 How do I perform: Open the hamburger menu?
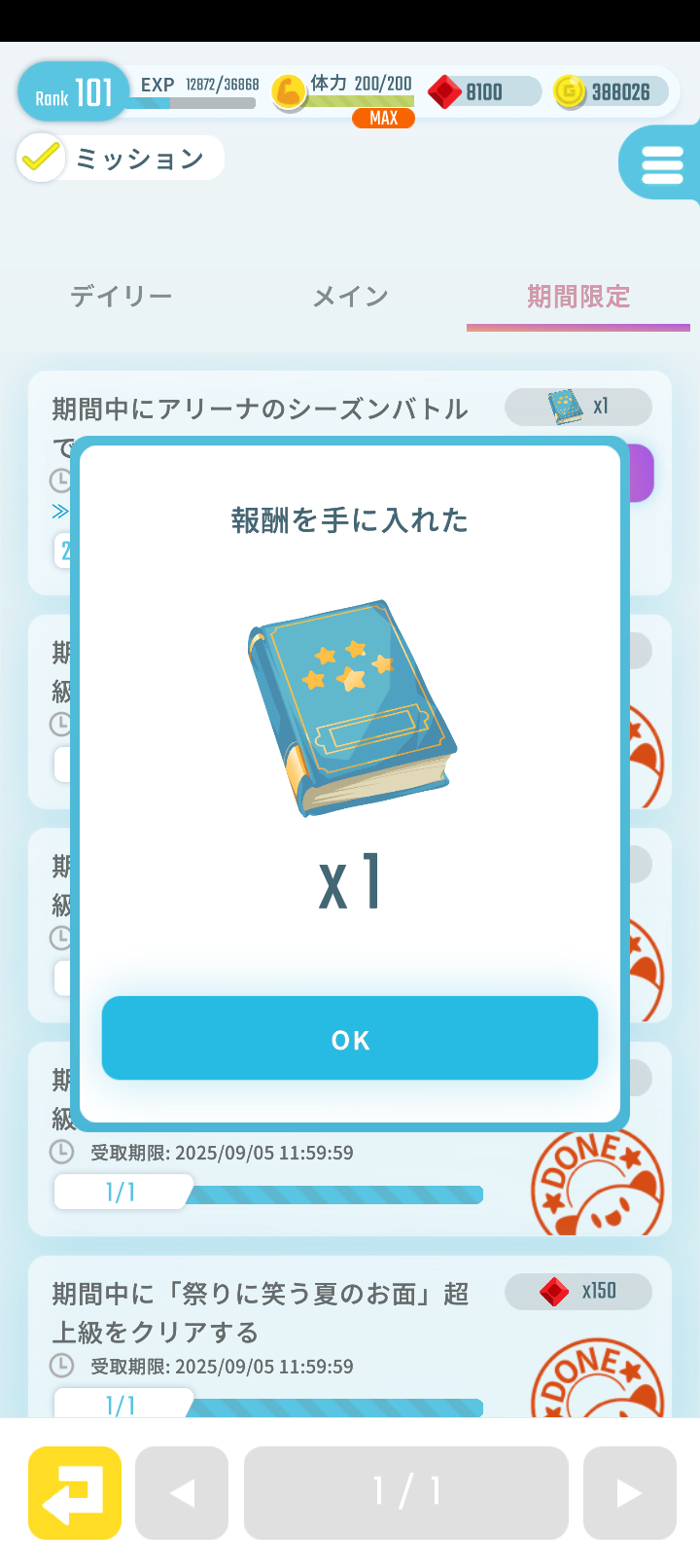(x=664, y=164)
